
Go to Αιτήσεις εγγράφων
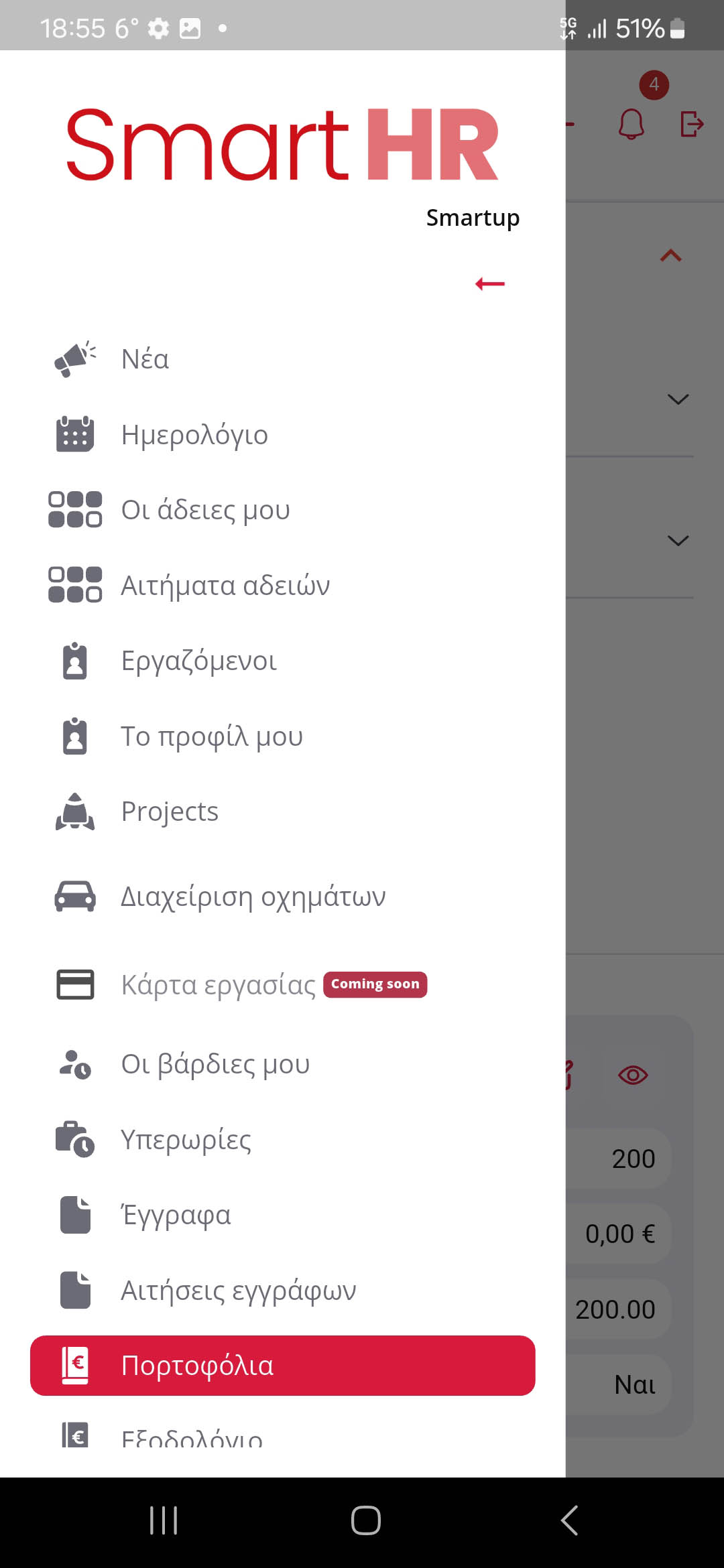click(x=282, y=1291)
